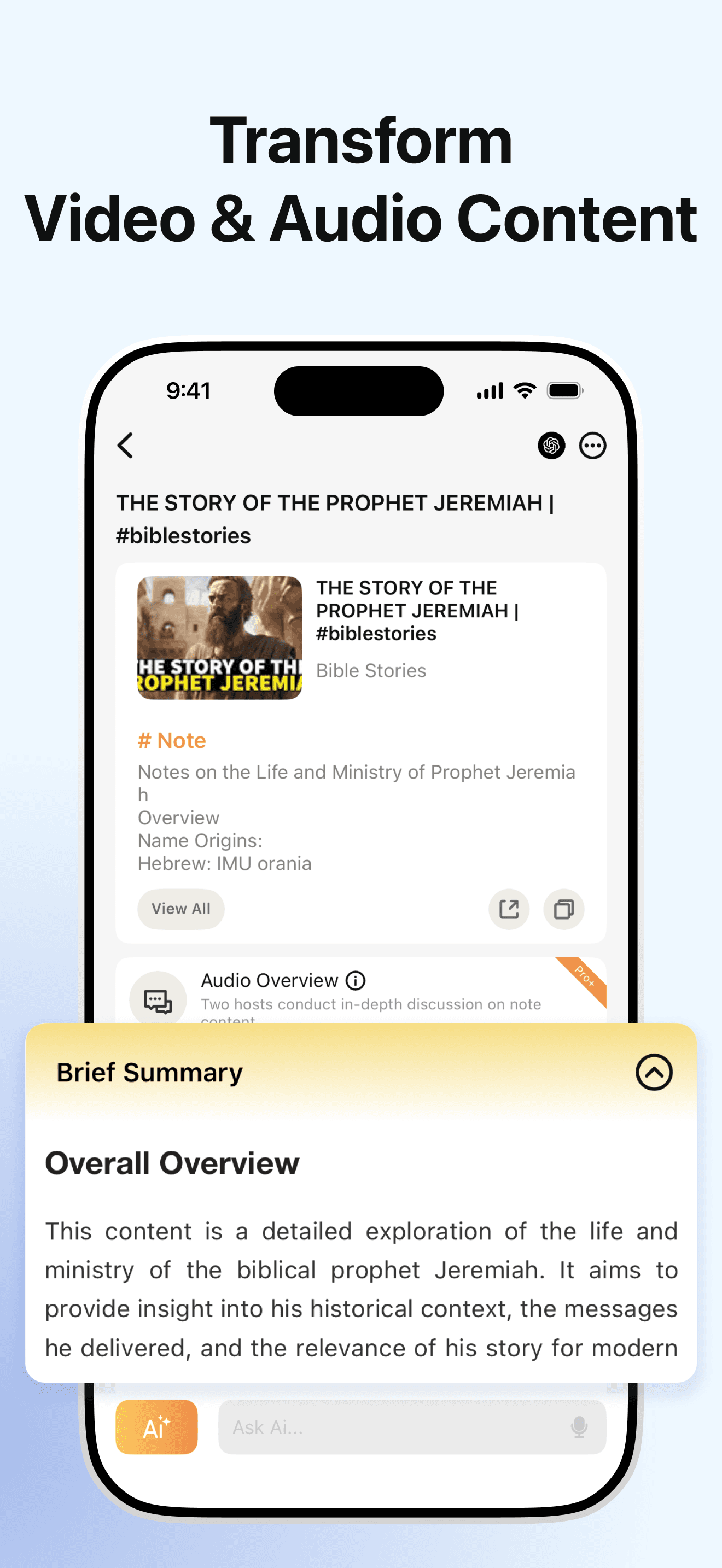This screenshot has width=722, height=1568.
Task: Collapse the Brief Summary panel via the chevron
Action: pos(653,1073)
